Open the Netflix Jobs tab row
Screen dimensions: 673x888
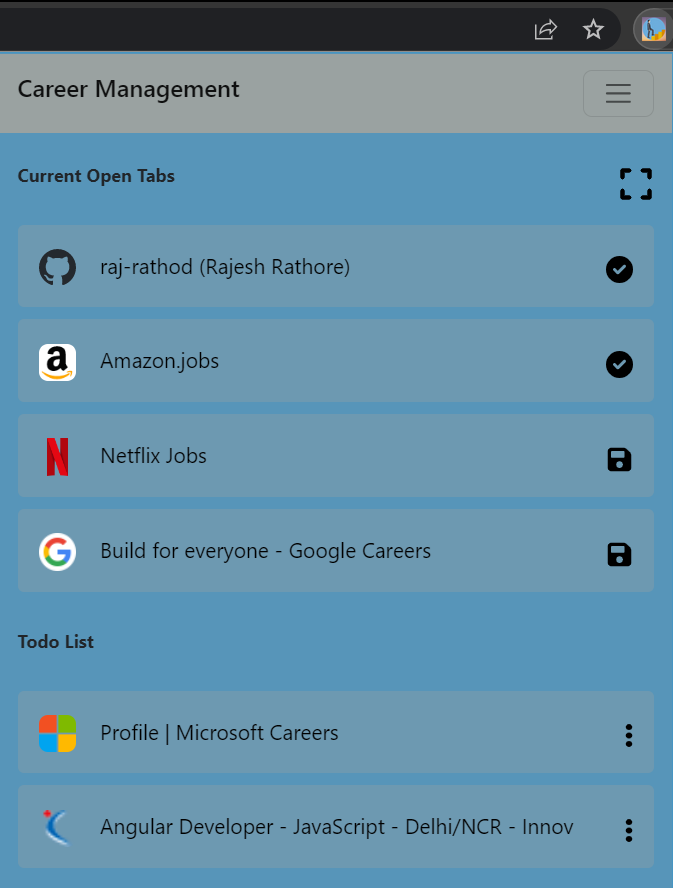pos(300,456)
